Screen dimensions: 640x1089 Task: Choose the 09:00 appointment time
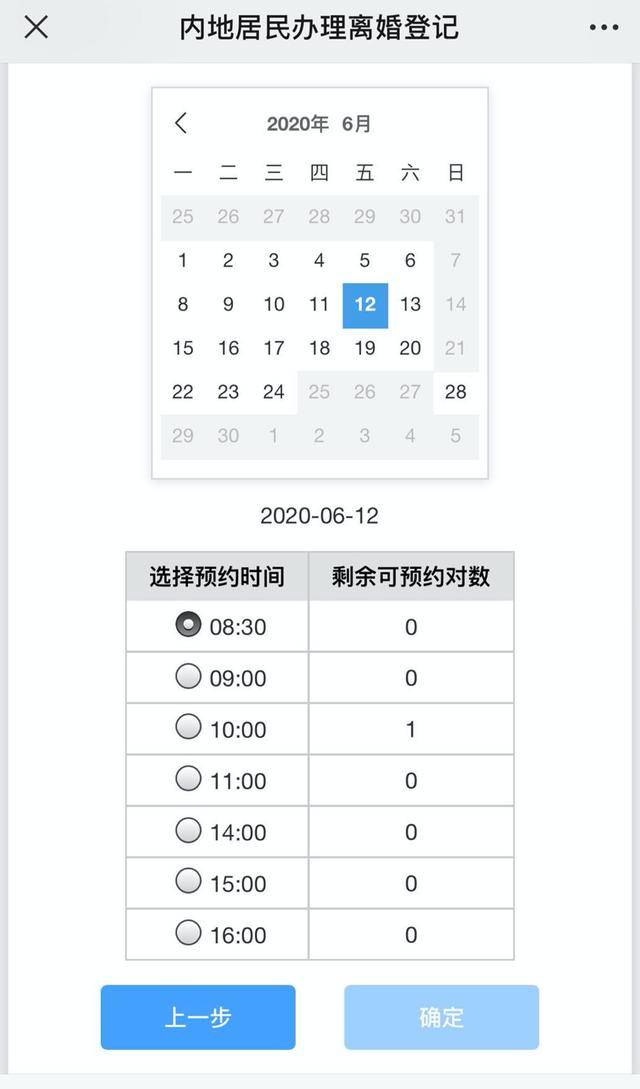(x=188, y=677)
